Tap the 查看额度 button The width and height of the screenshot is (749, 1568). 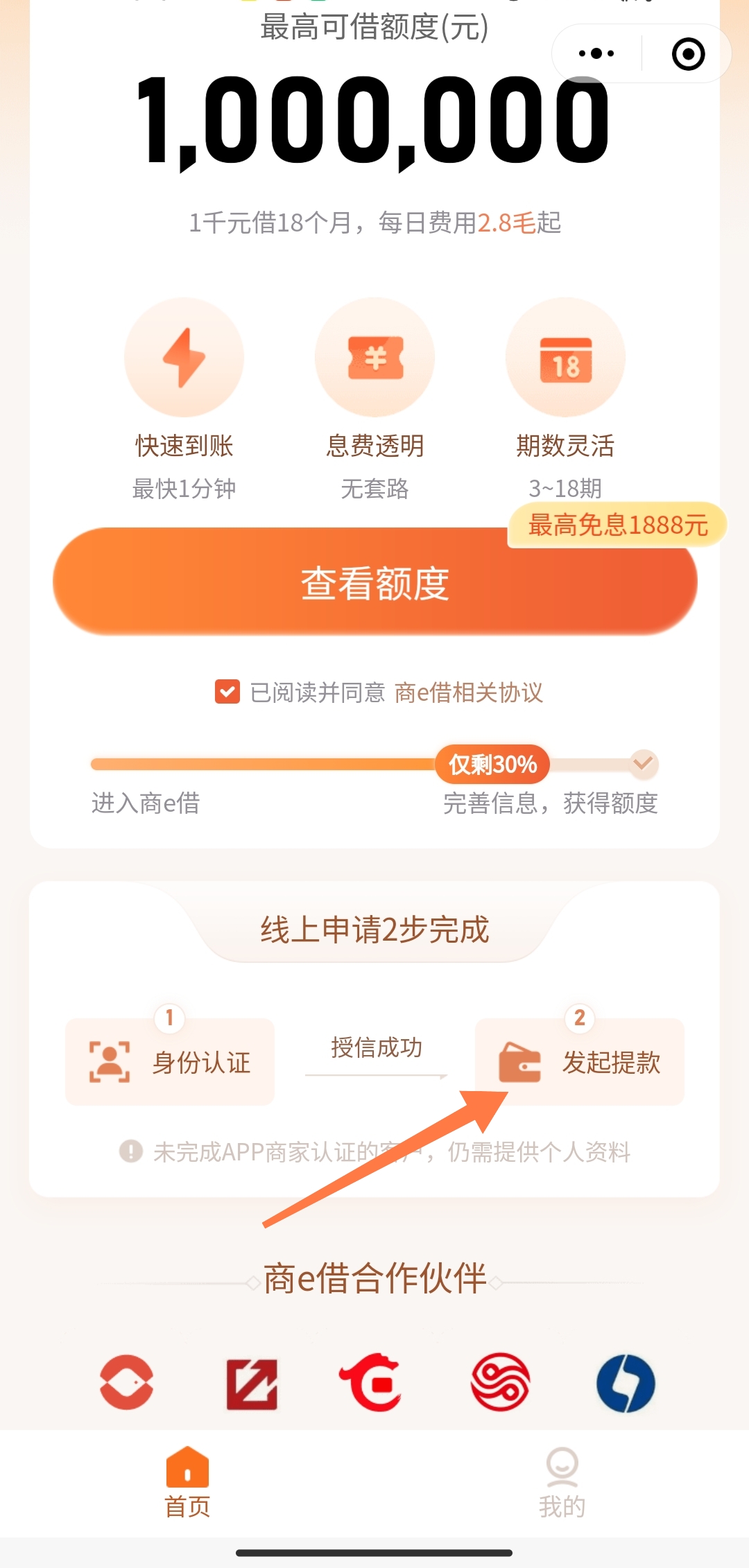point(374,582)
